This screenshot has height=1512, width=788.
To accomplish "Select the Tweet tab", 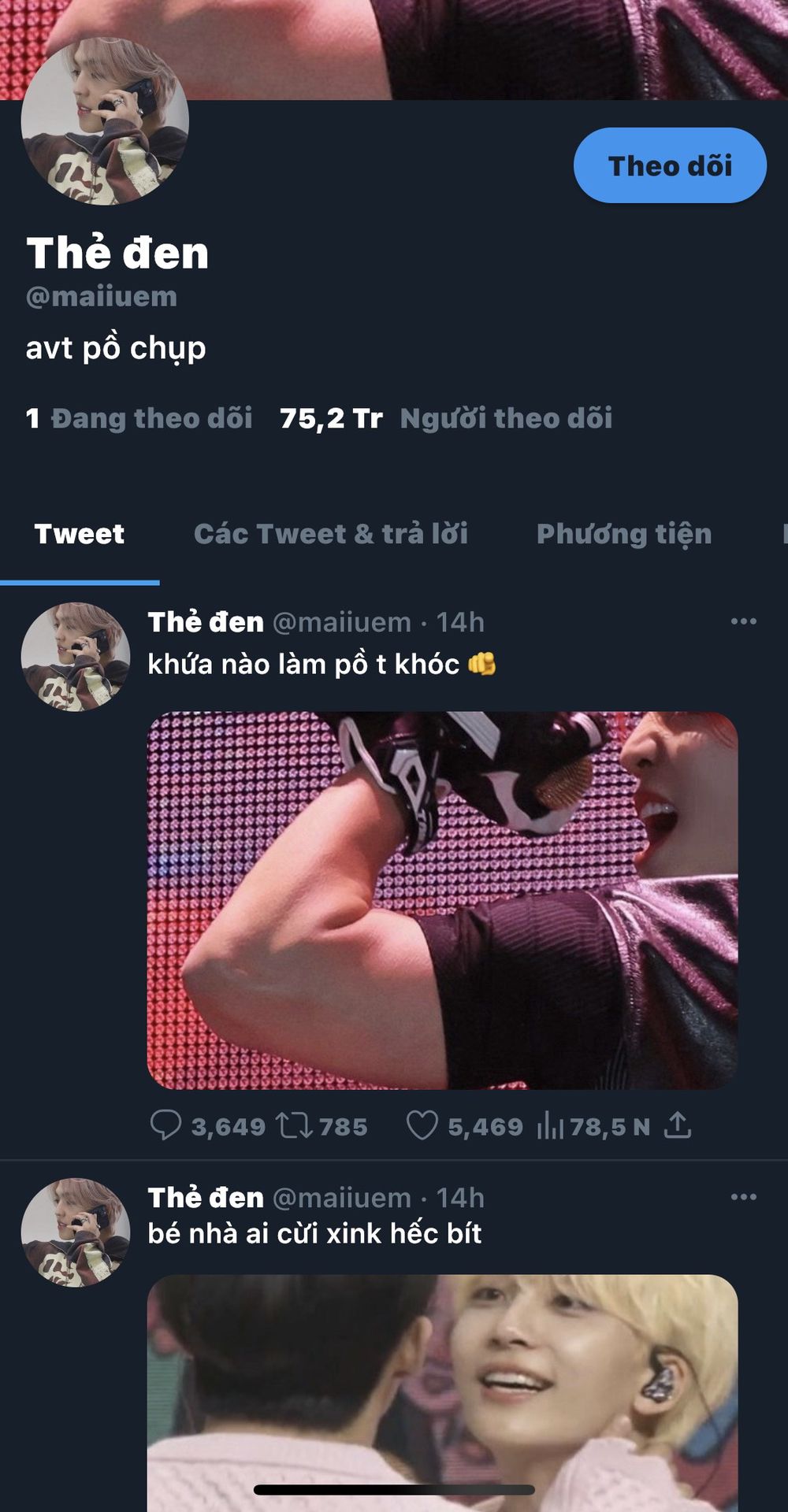I will point(80,534).
